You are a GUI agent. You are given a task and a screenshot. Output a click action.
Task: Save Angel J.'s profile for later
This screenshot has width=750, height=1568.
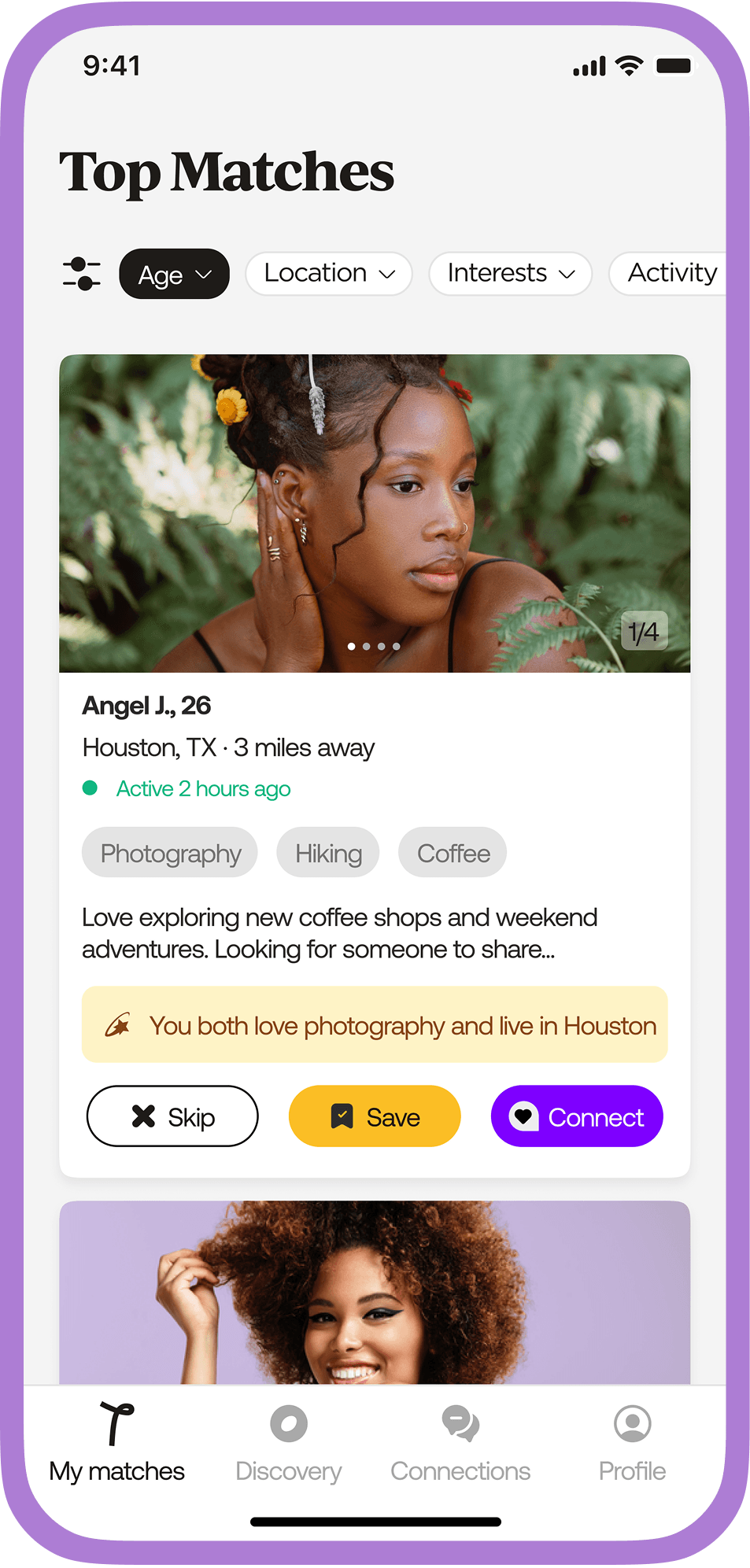coord(375,1116)
